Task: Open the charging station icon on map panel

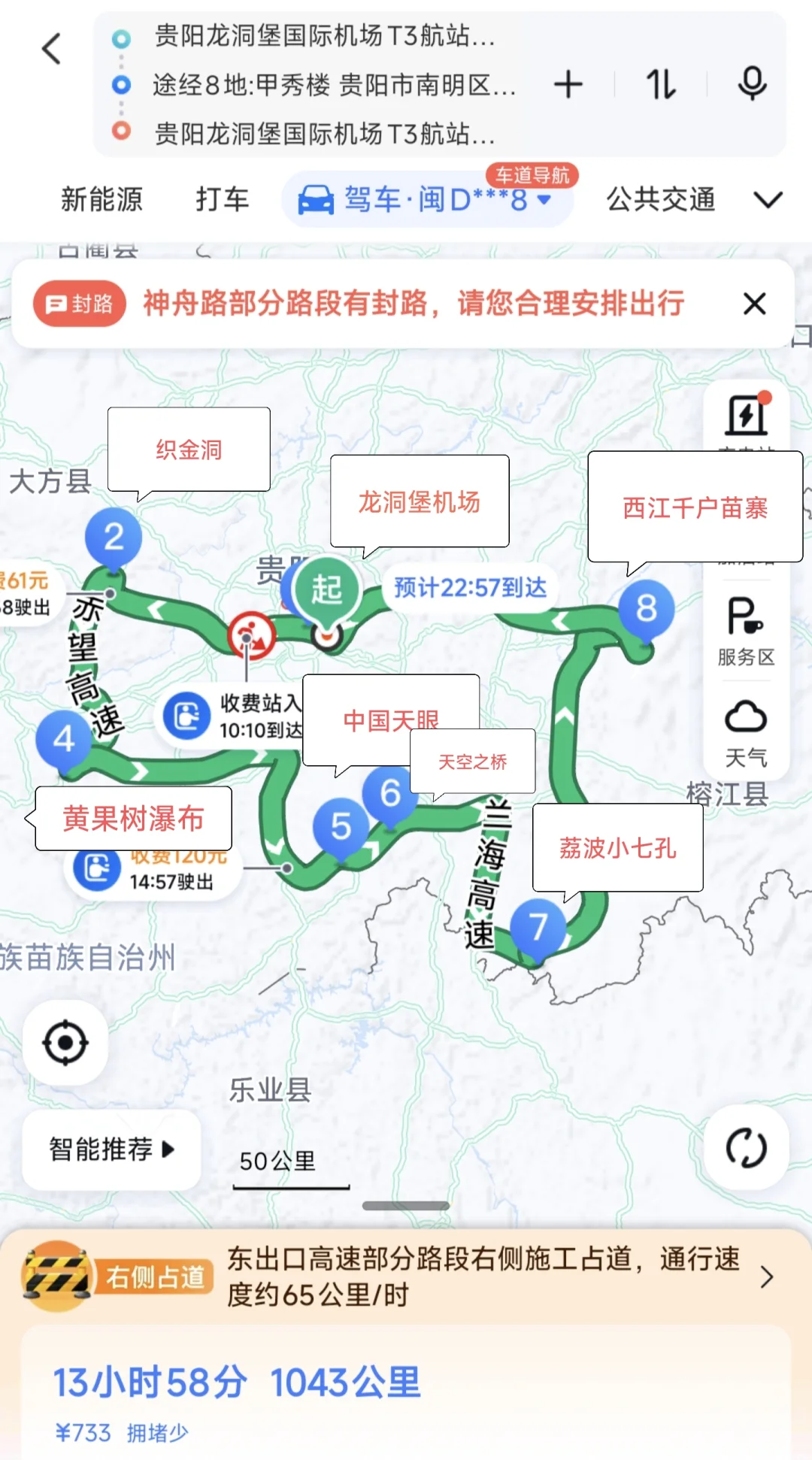Action: pos(745,415)
